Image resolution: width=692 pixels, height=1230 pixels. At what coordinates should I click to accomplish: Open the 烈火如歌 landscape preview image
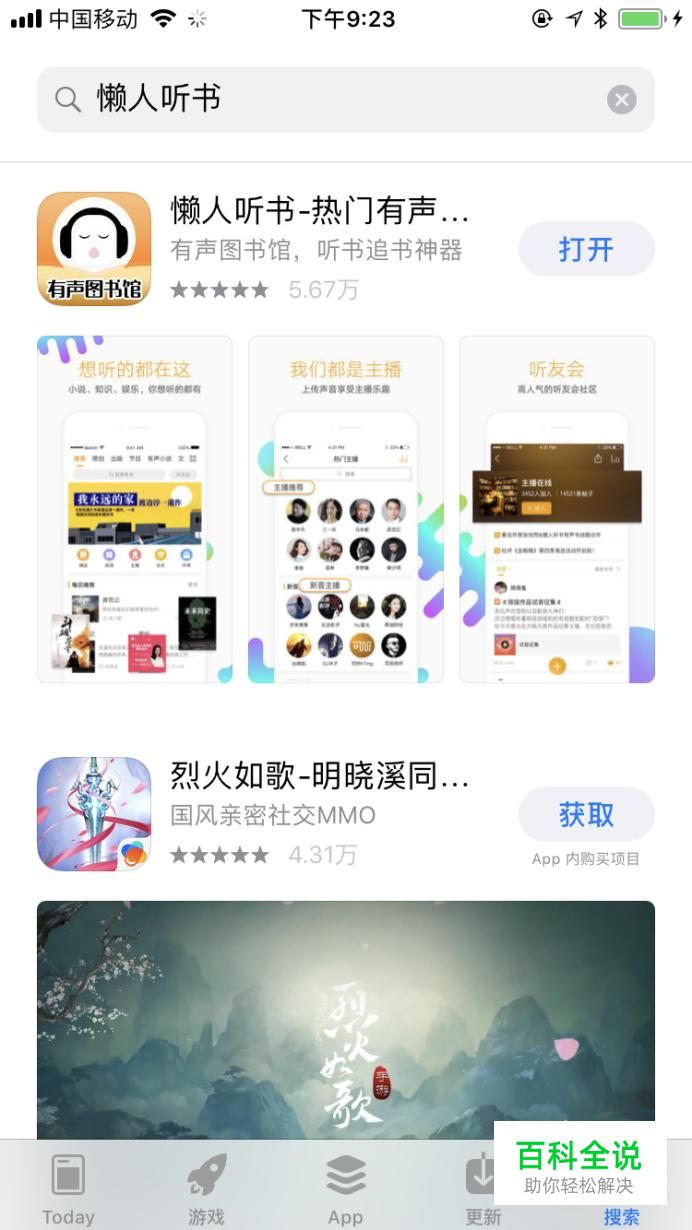tap(346, 1019)
